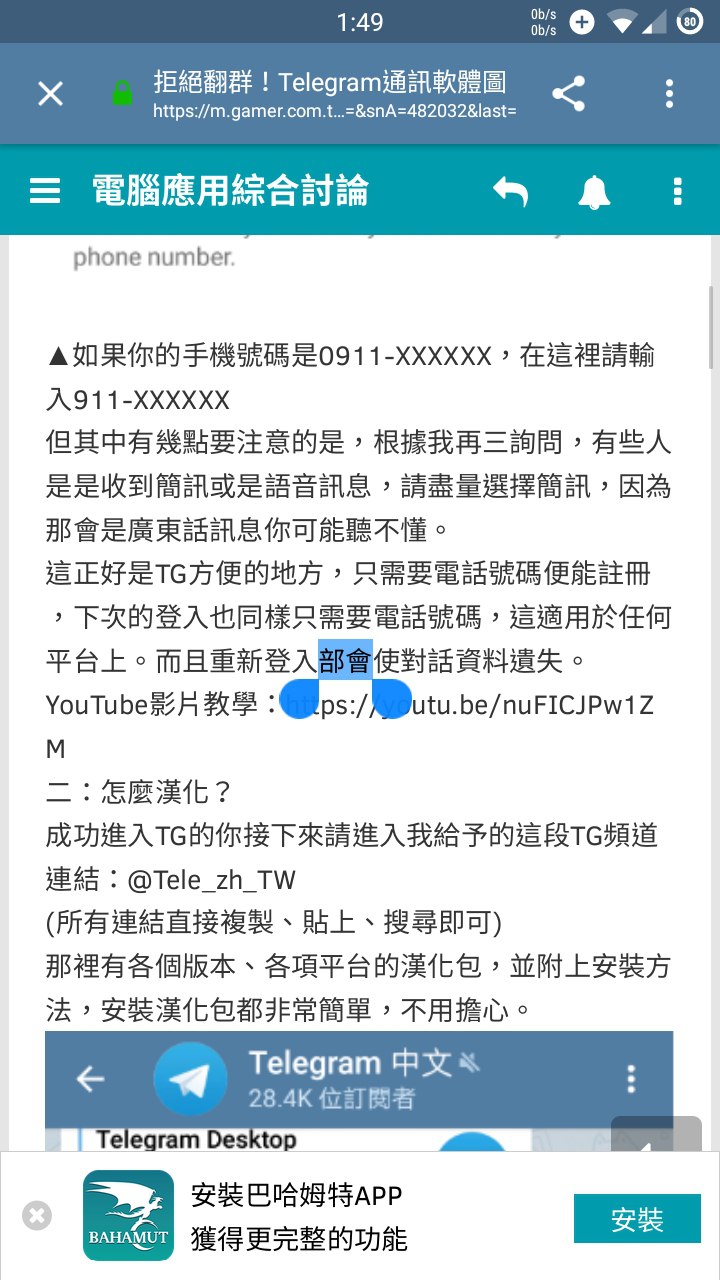The image size is (720, 1280).
Task: Open the browser overflow menu
Action: (x=669, y=94)
